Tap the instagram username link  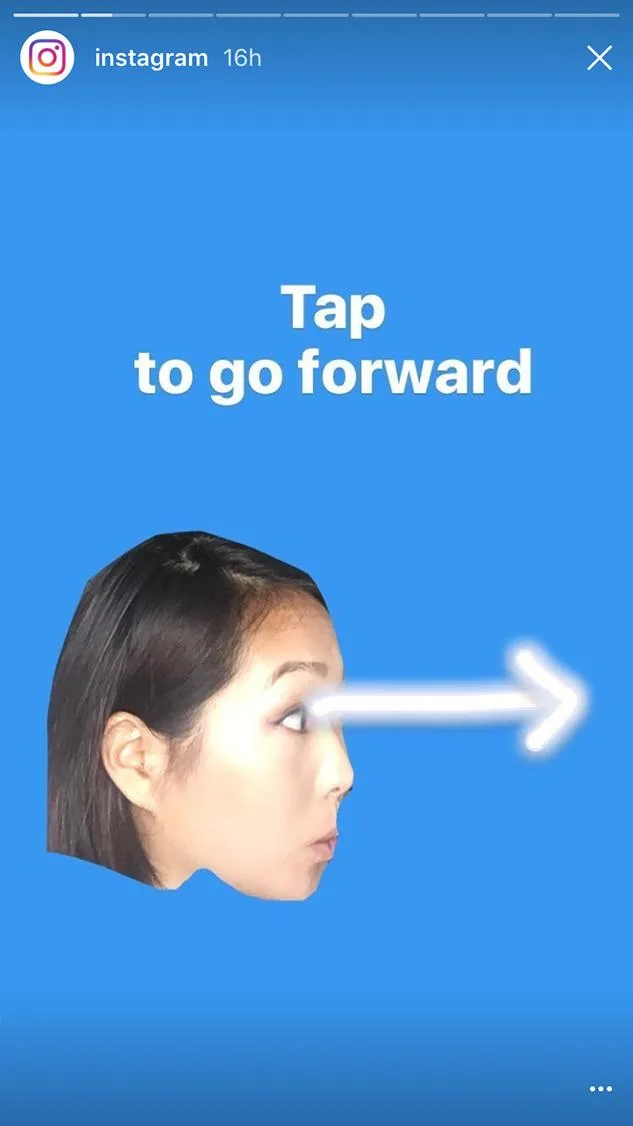tap(151, 58)
